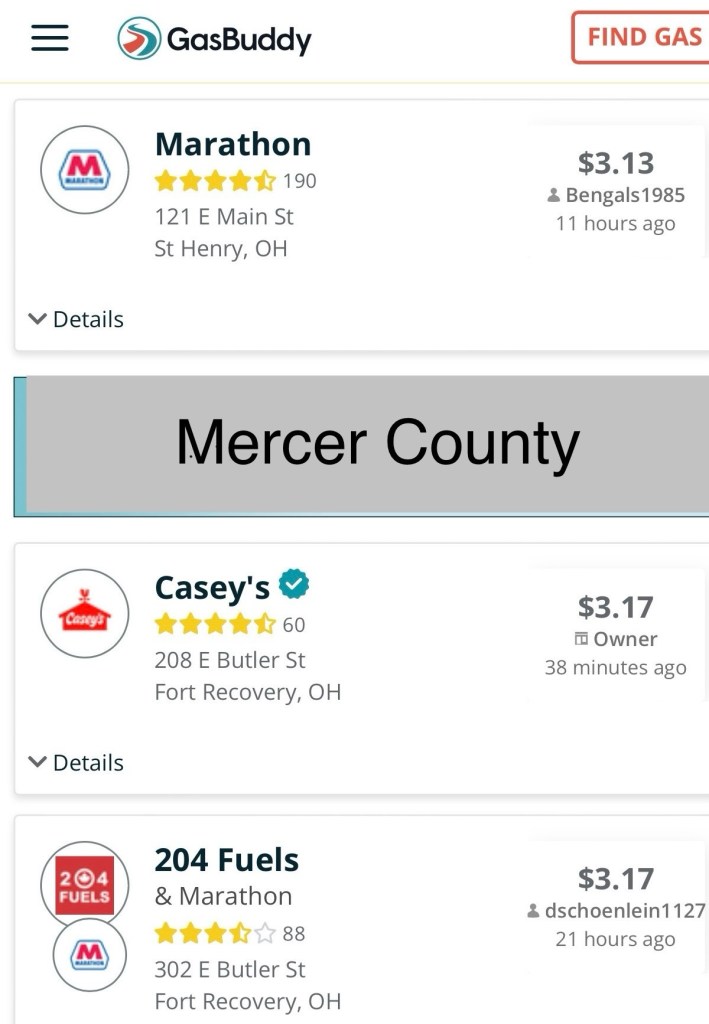The image size is (709, 1024).
Task: Open the Marathon station in St Henry
Action: [232, 145]
